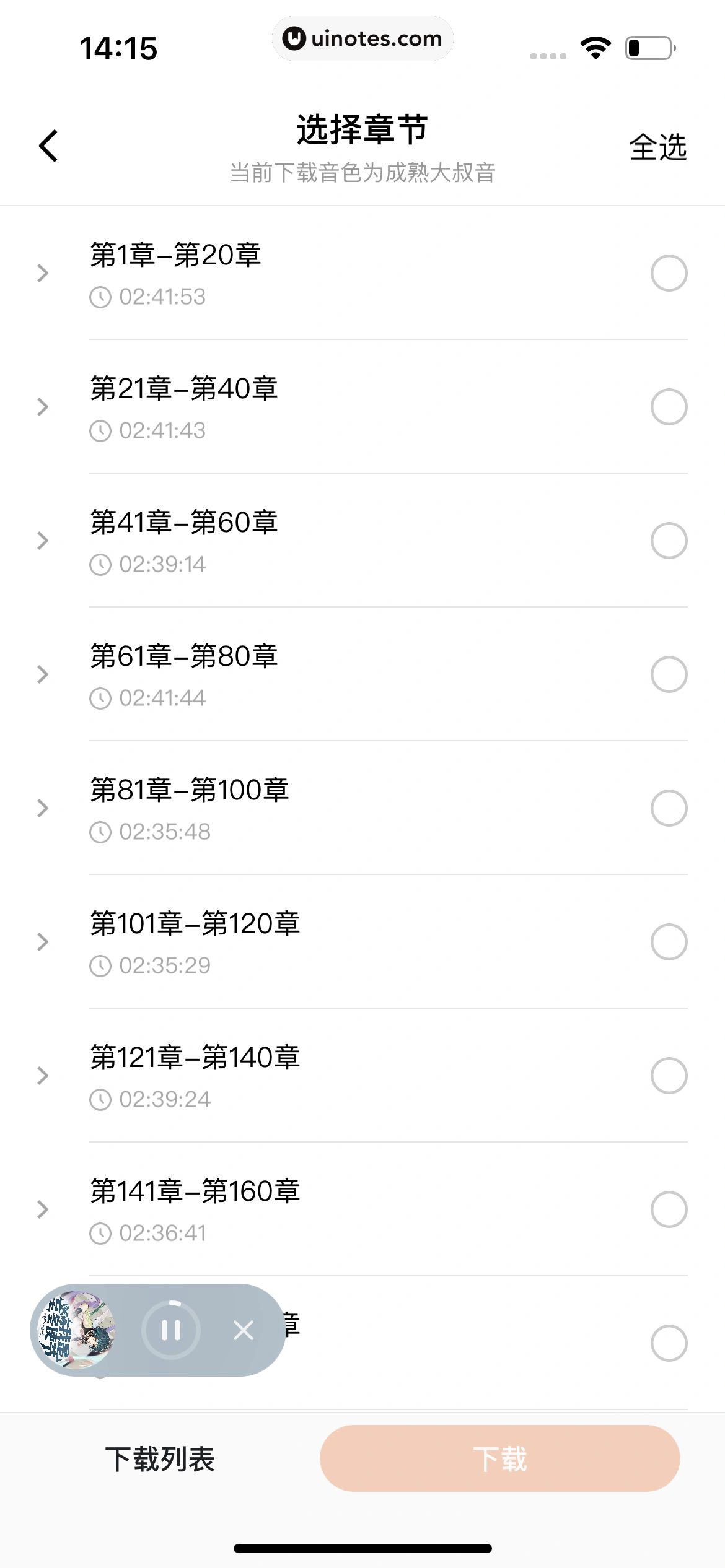Expand the 第101章–第120章 chevron
Screen dimensions: 725x1568
pyautogui.click(x=42, y=942)
